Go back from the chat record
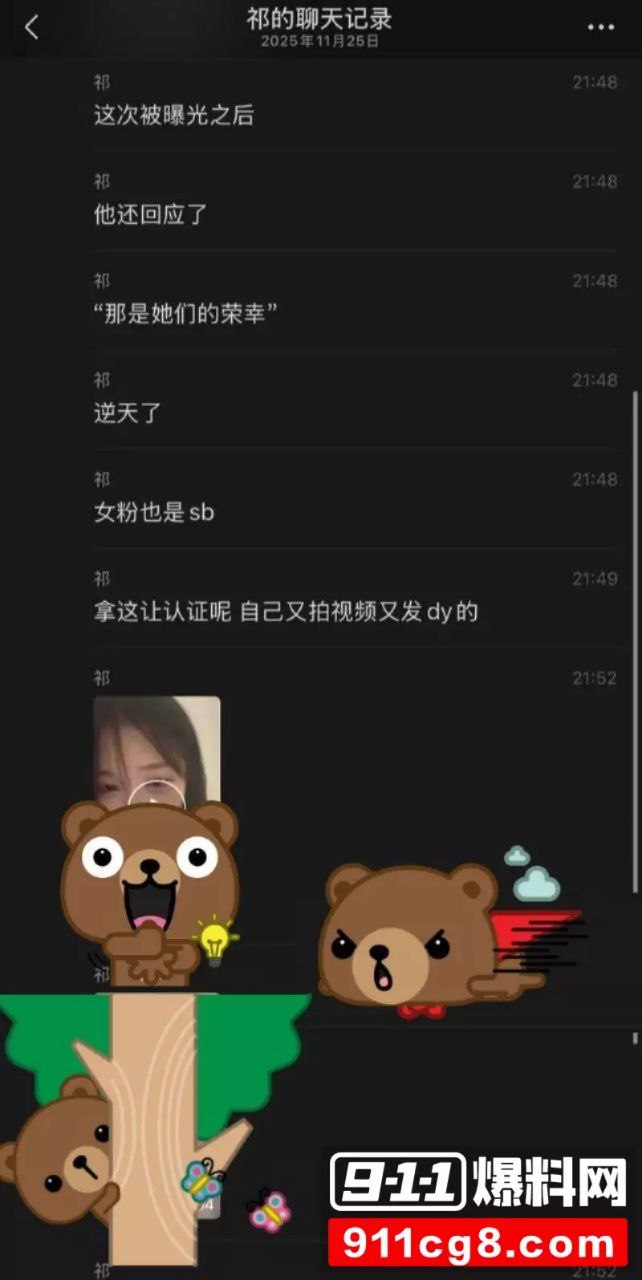The height and width of the screenshot is (1280, 642). tap(32, 28)
